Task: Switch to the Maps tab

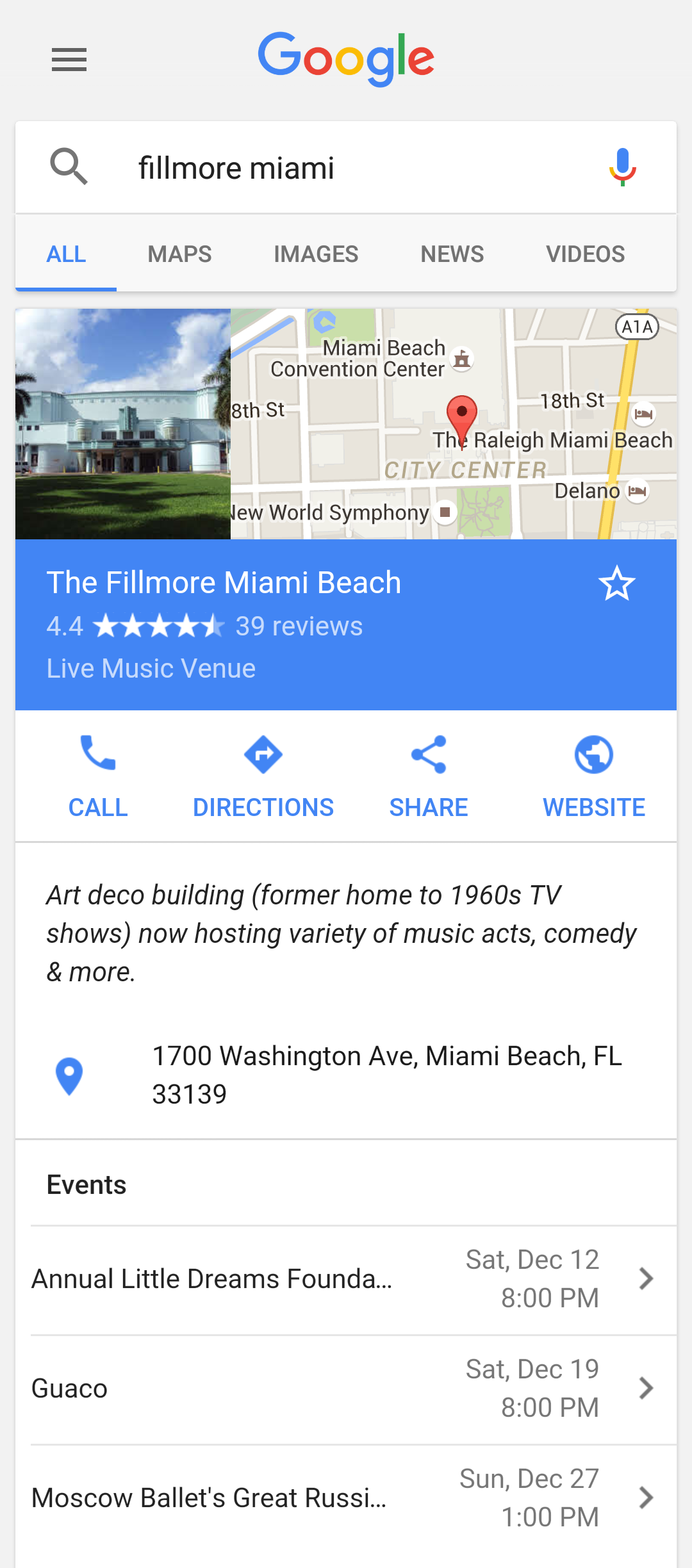Action: 179,254
